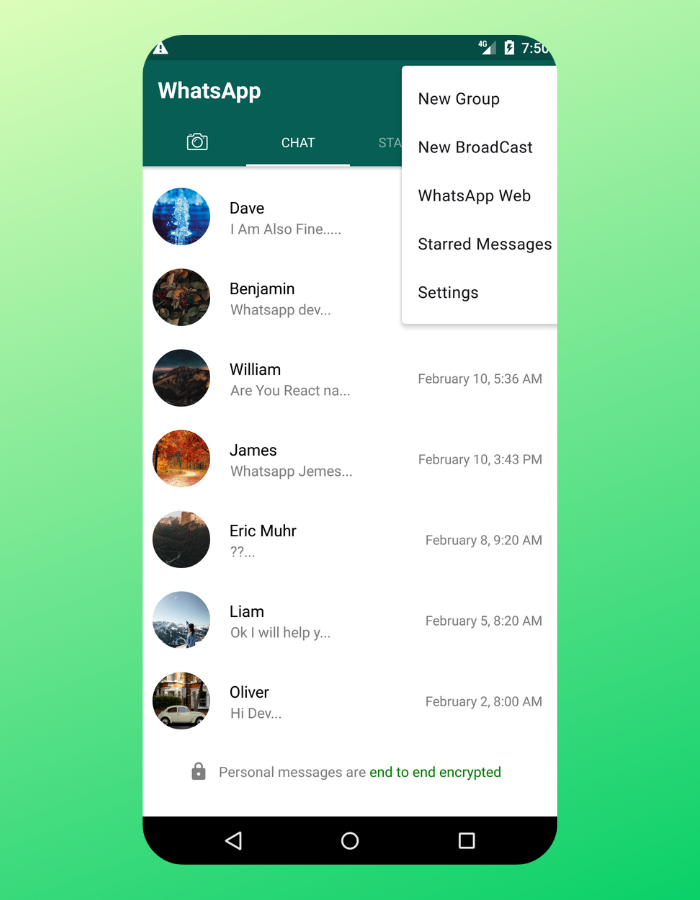View Starred Messages
The image size is (700, 900).
484,244
